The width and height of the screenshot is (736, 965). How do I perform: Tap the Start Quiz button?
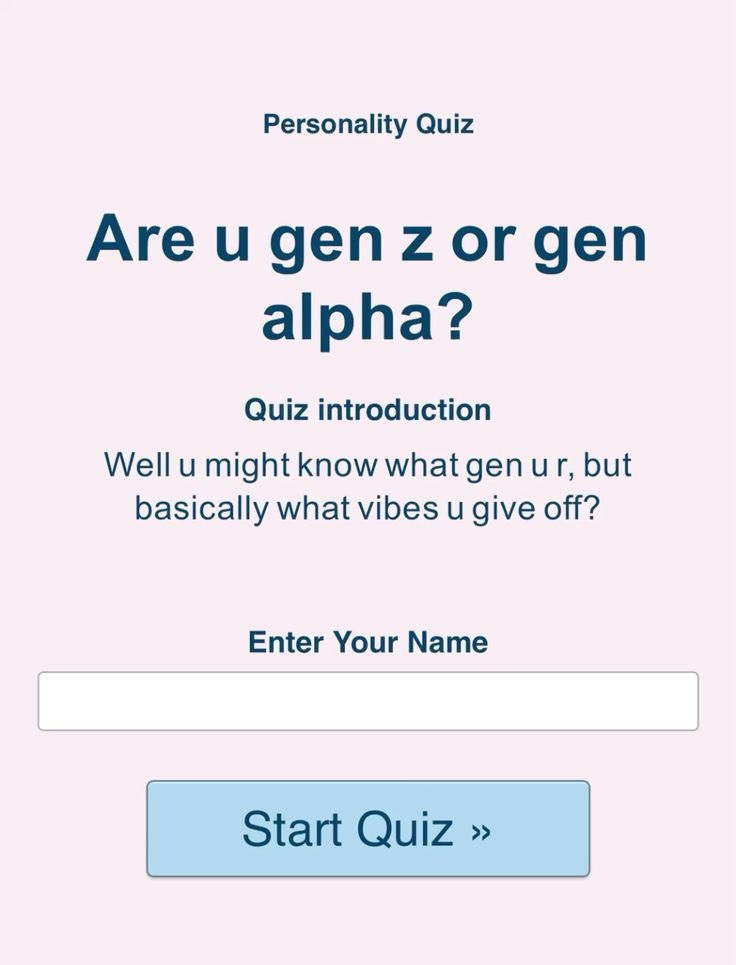point(368,829)
